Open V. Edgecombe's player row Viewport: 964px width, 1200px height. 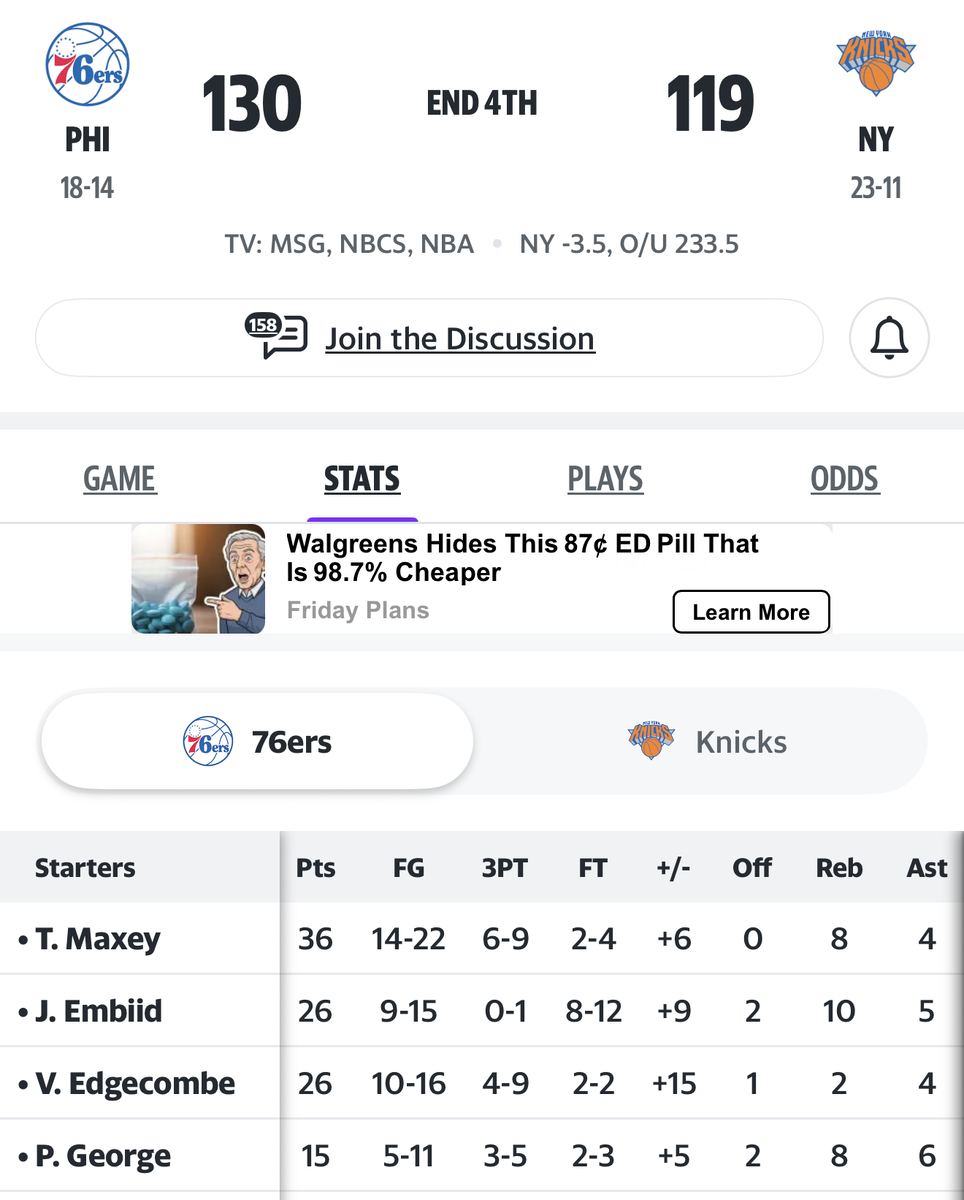coord(135,1084)
